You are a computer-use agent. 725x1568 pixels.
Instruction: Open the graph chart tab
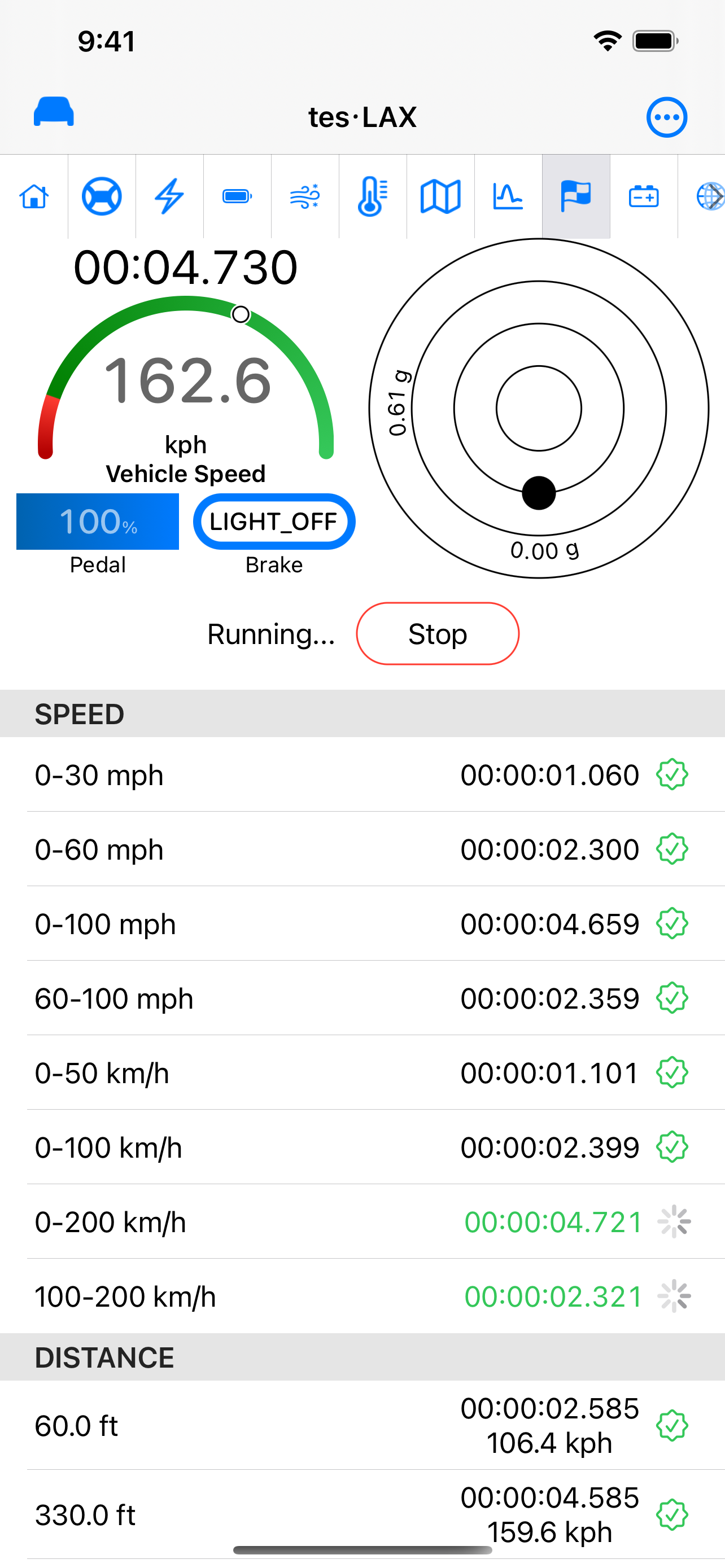pyautogui.click(x=508, y=196)
